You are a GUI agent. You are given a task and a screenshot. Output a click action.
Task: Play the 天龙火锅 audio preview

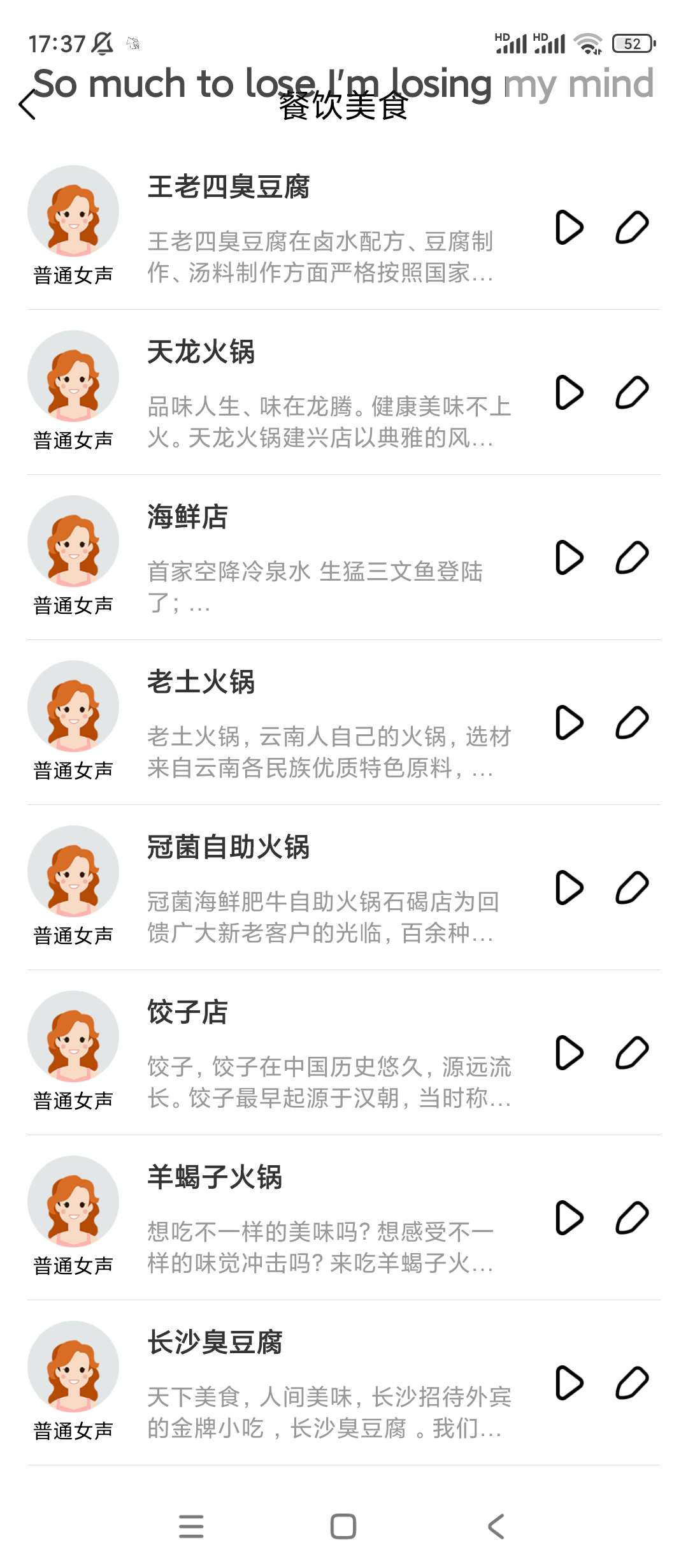(569, 393)
